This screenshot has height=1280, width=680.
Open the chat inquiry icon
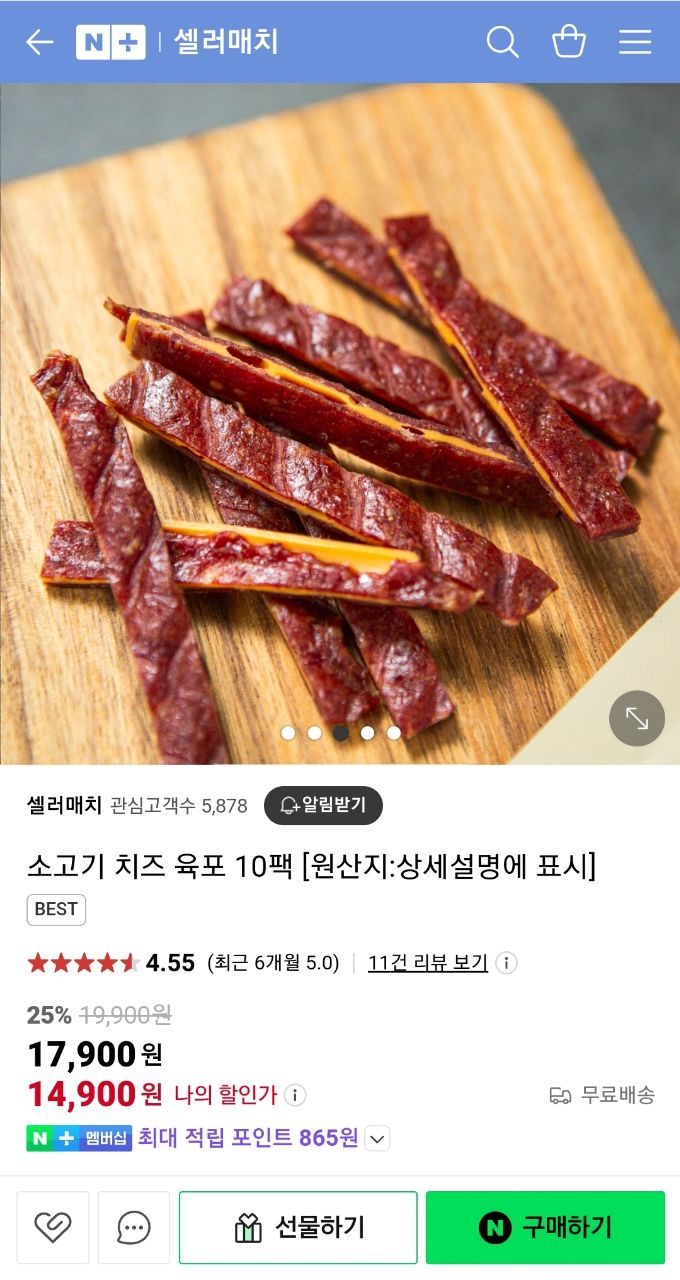[x=134, y=1227]
